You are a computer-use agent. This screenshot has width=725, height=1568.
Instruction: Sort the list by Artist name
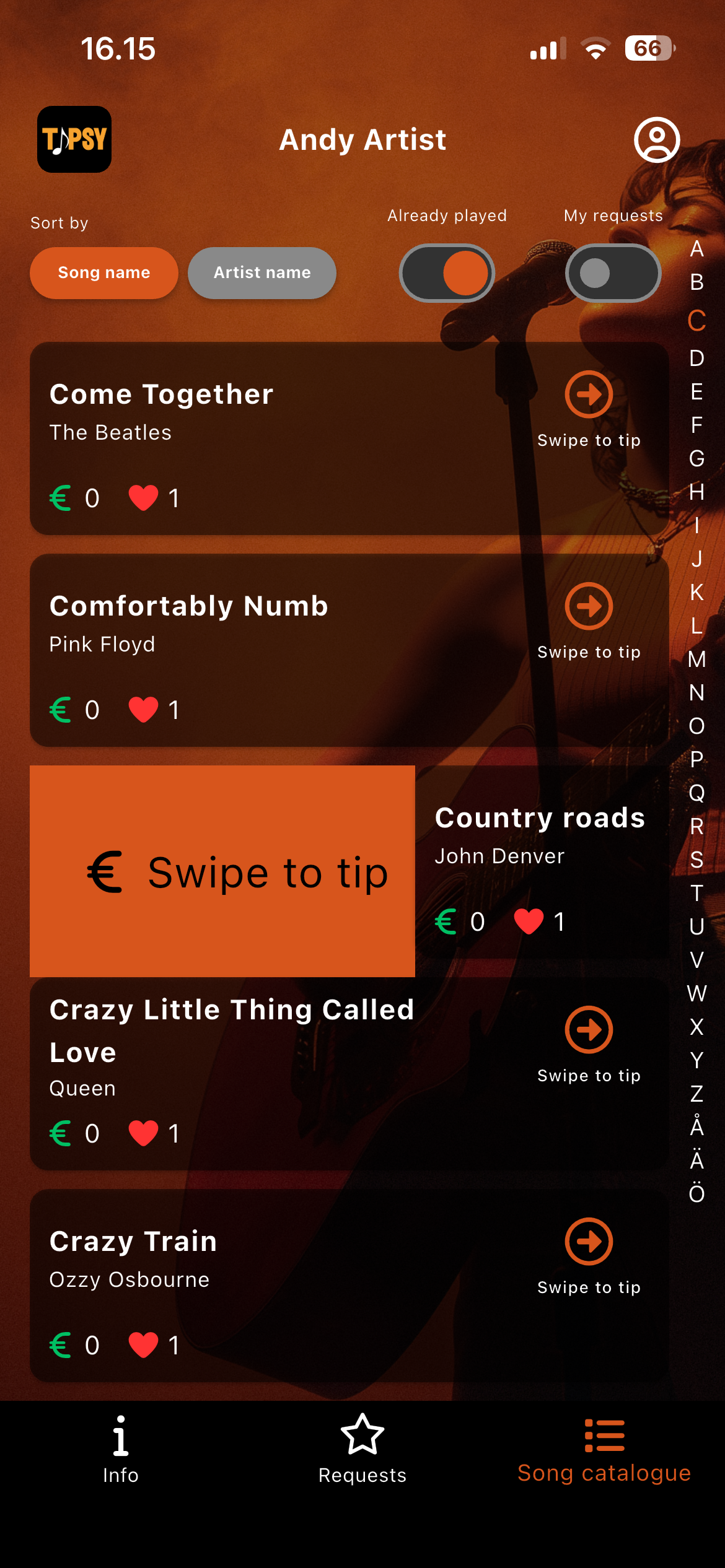click(x=262, y=273)
